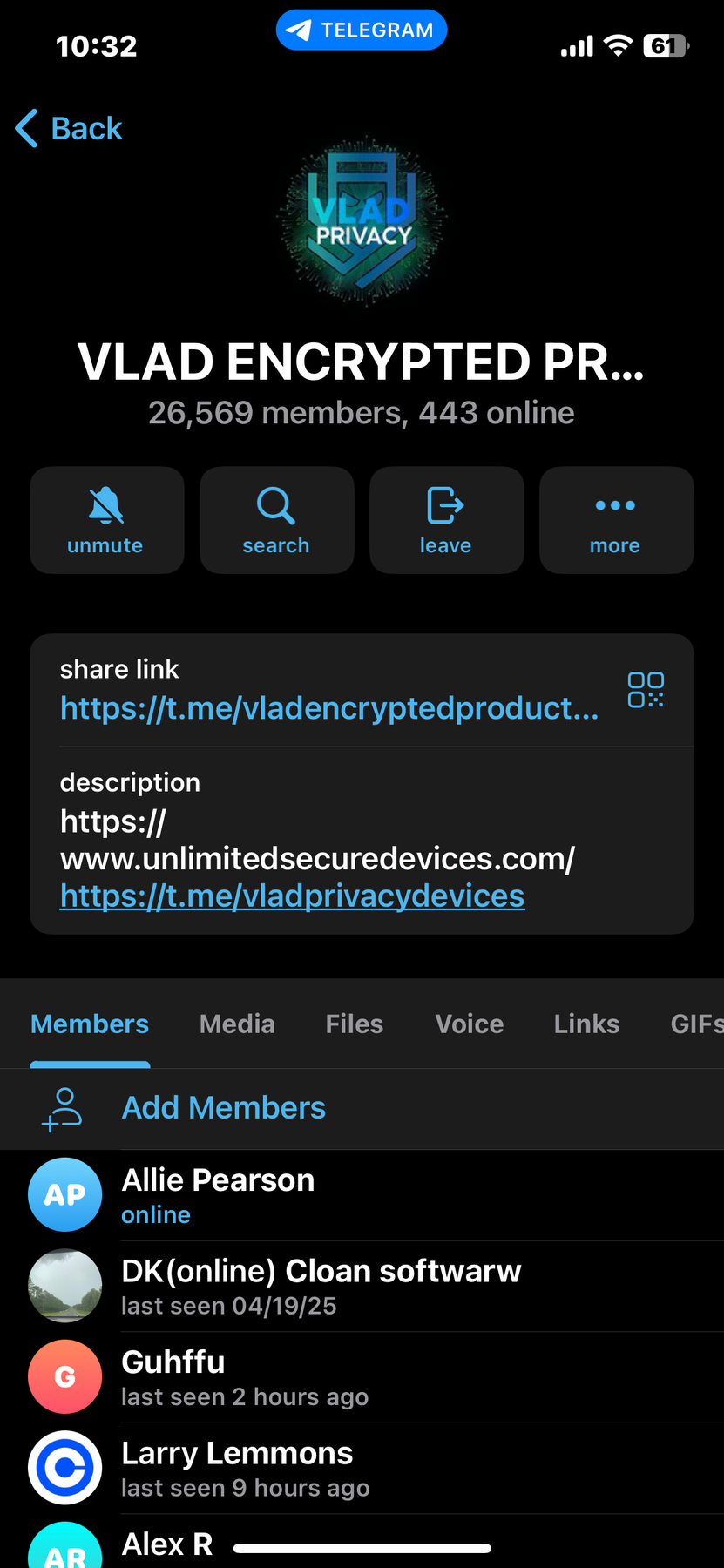Tap the Telegram pill at the top

pos(362,29)
